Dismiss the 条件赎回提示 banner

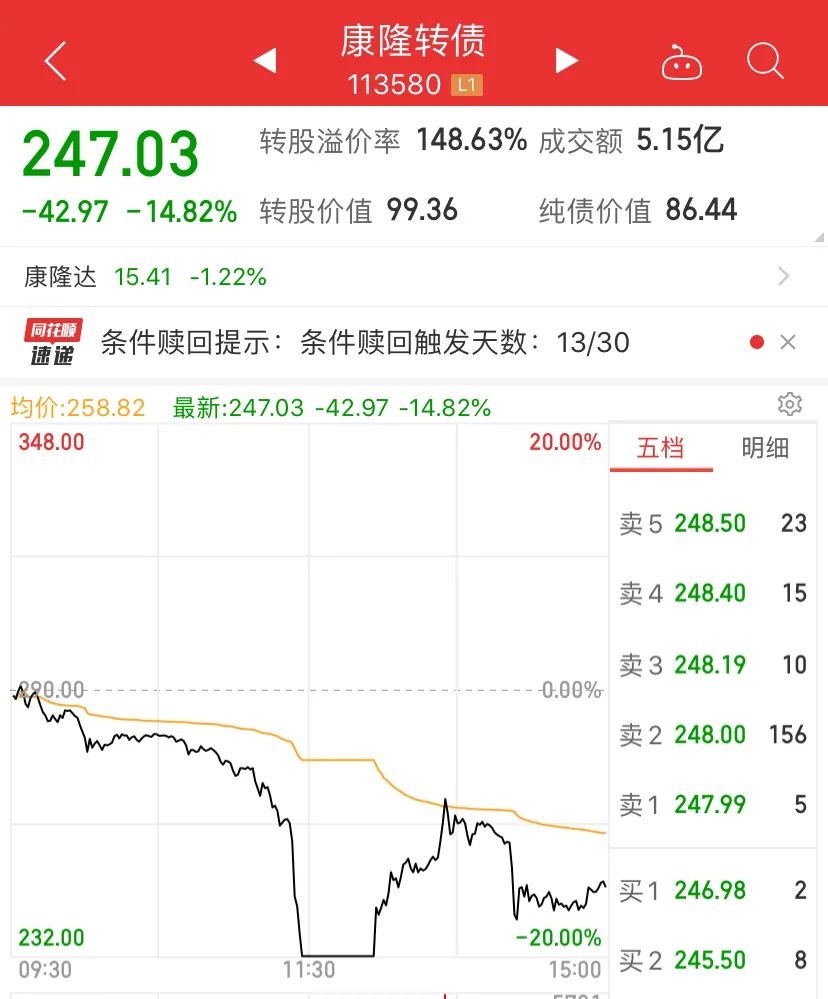788,343
